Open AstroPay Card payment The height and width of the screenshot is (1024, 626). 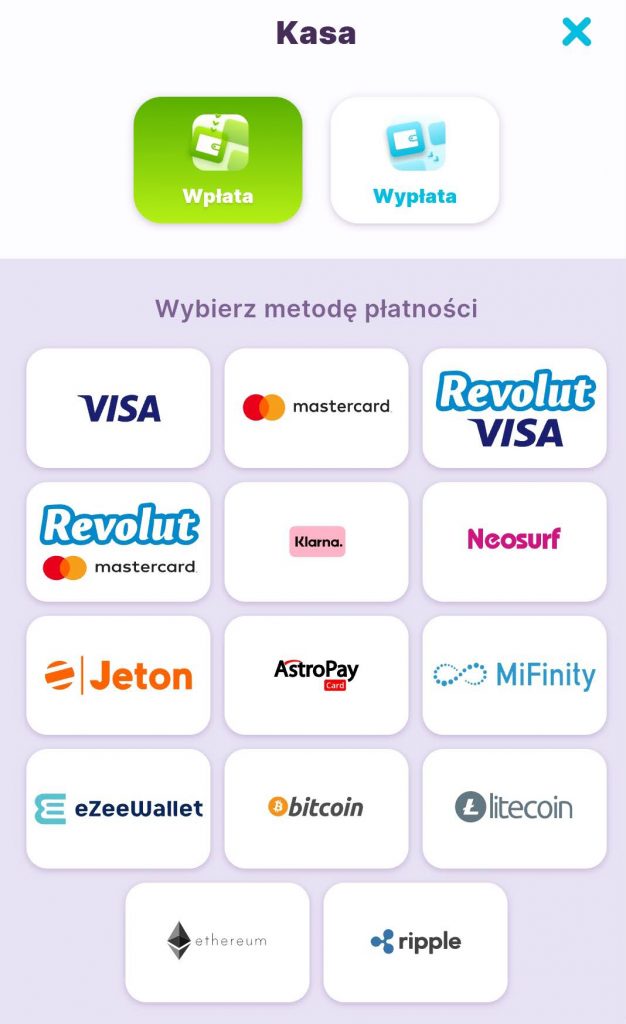(317, 675)
